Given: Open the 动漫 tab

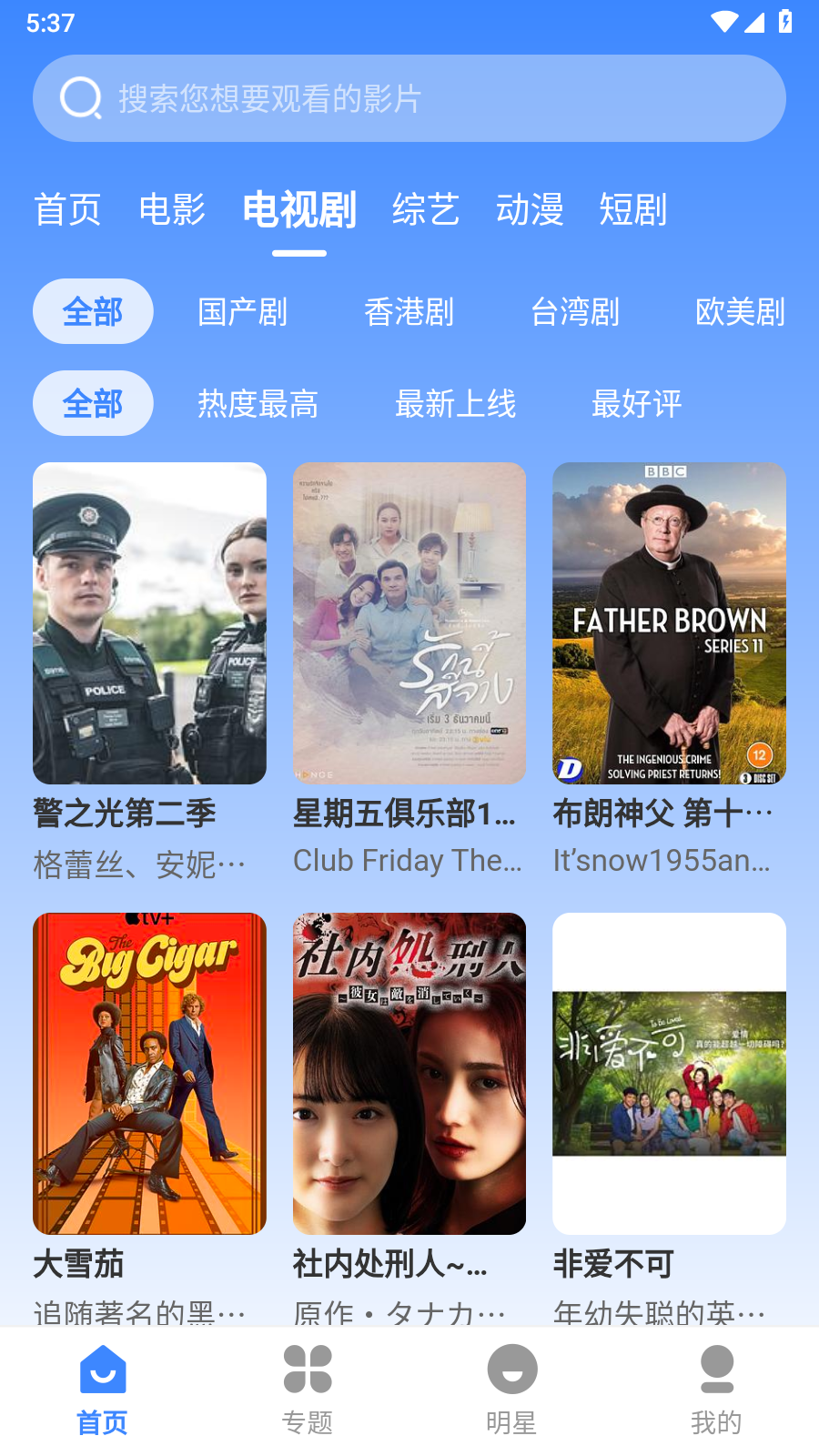Looking at the screenshot, I should click(530, 210).
